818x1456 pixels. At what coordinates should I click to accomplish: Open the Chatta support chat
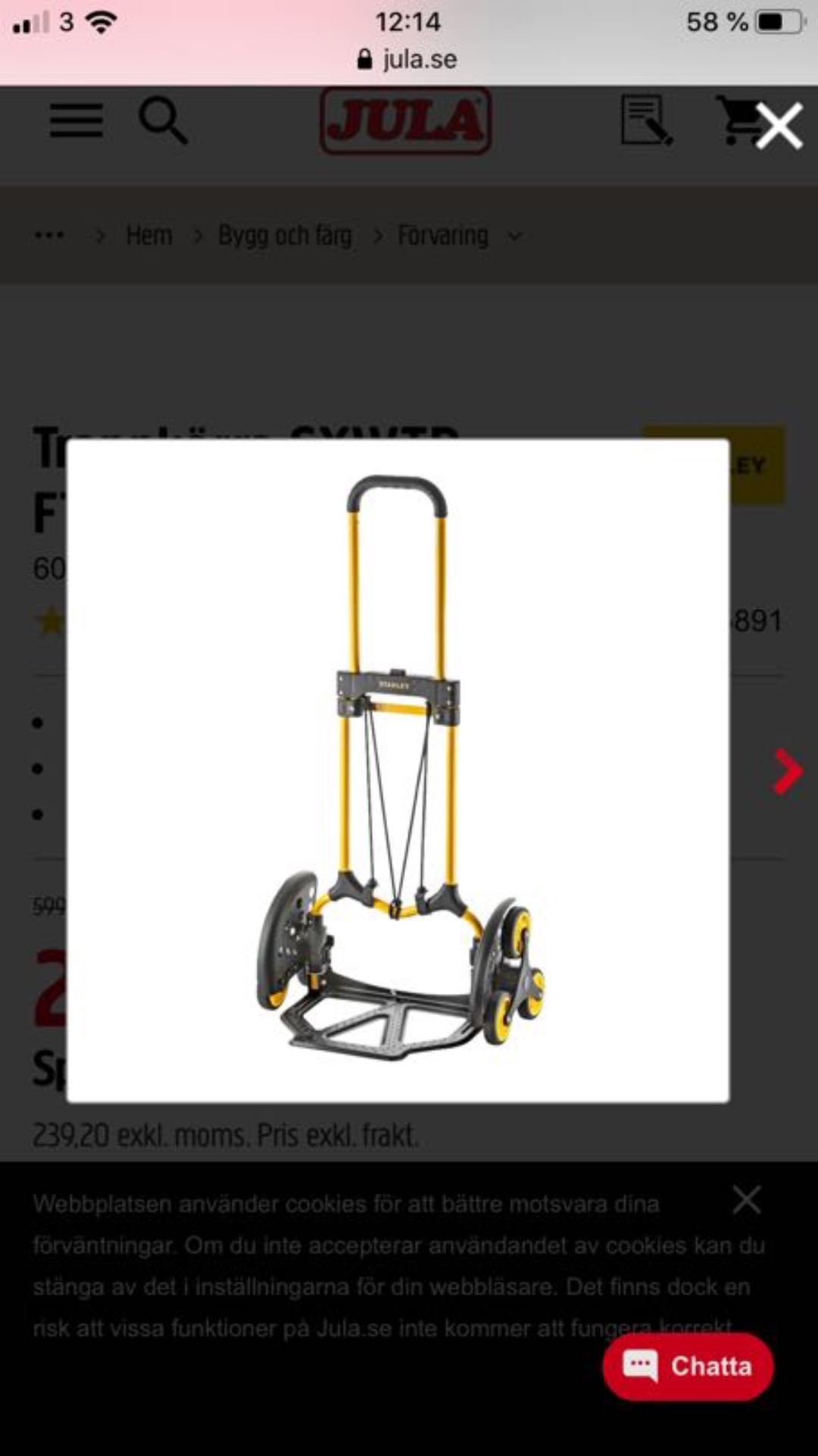[688, 1367]
